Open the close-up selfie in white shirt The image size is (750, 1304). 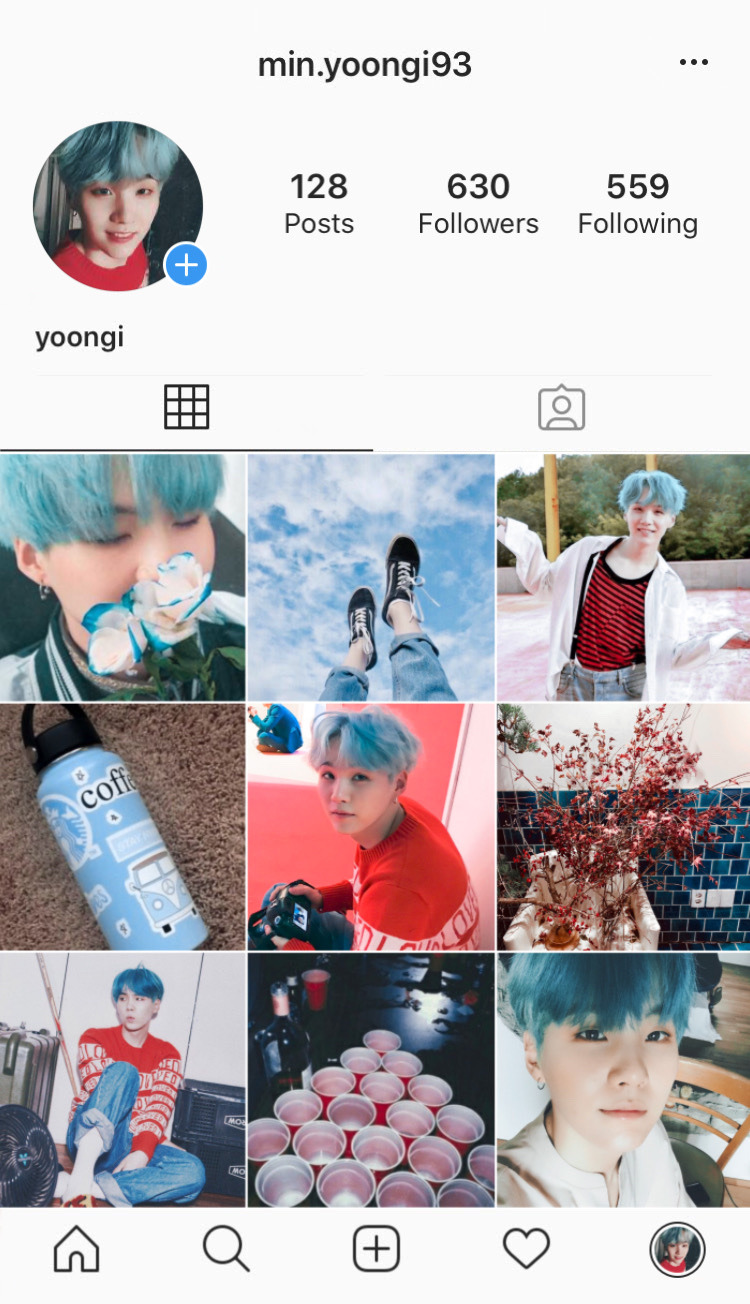pos(623,1079)
